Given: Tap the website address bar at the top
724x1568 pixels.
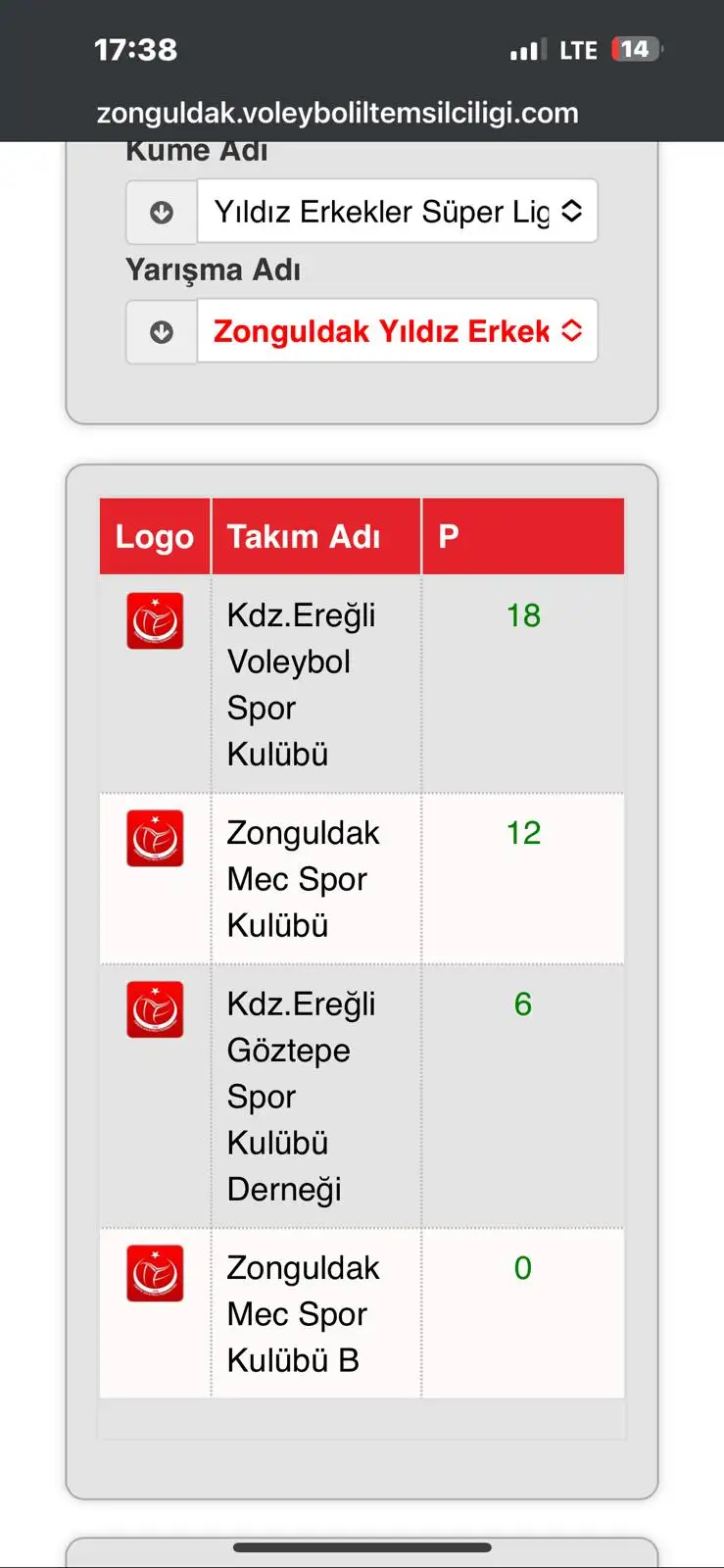Looking at the screenshot, I should coord(338,113).
